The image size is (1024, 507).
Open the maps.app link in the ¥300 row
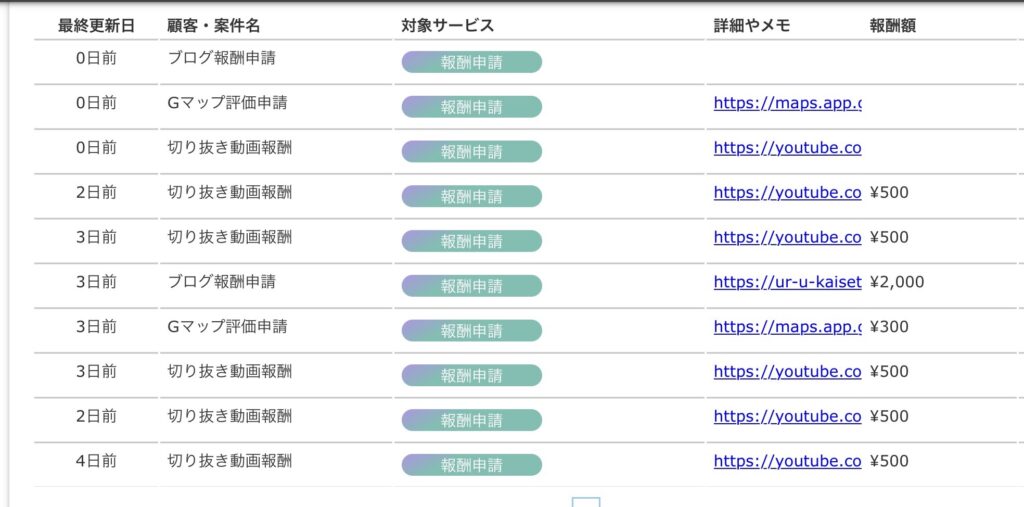(787, 327)
